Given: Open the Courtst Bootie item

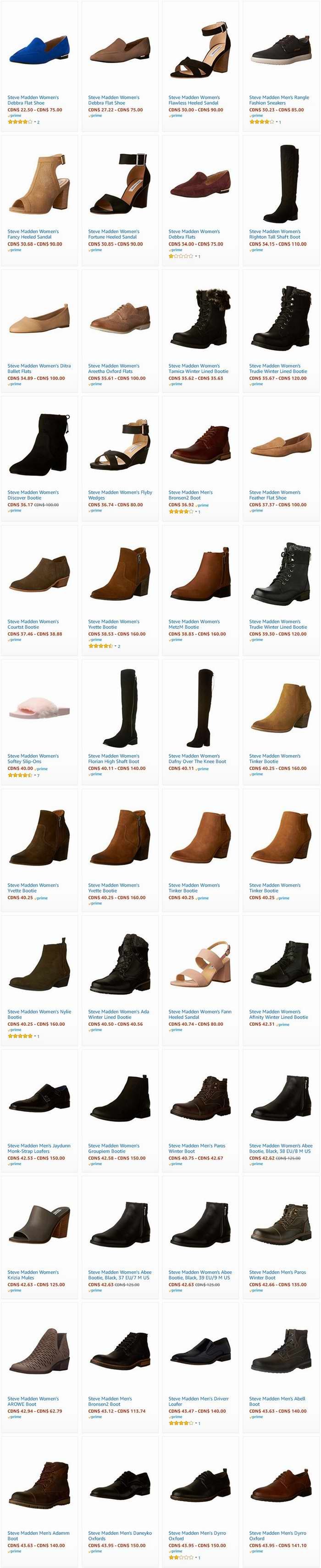Looking at the screenshot, I should (x=33, y=624).
